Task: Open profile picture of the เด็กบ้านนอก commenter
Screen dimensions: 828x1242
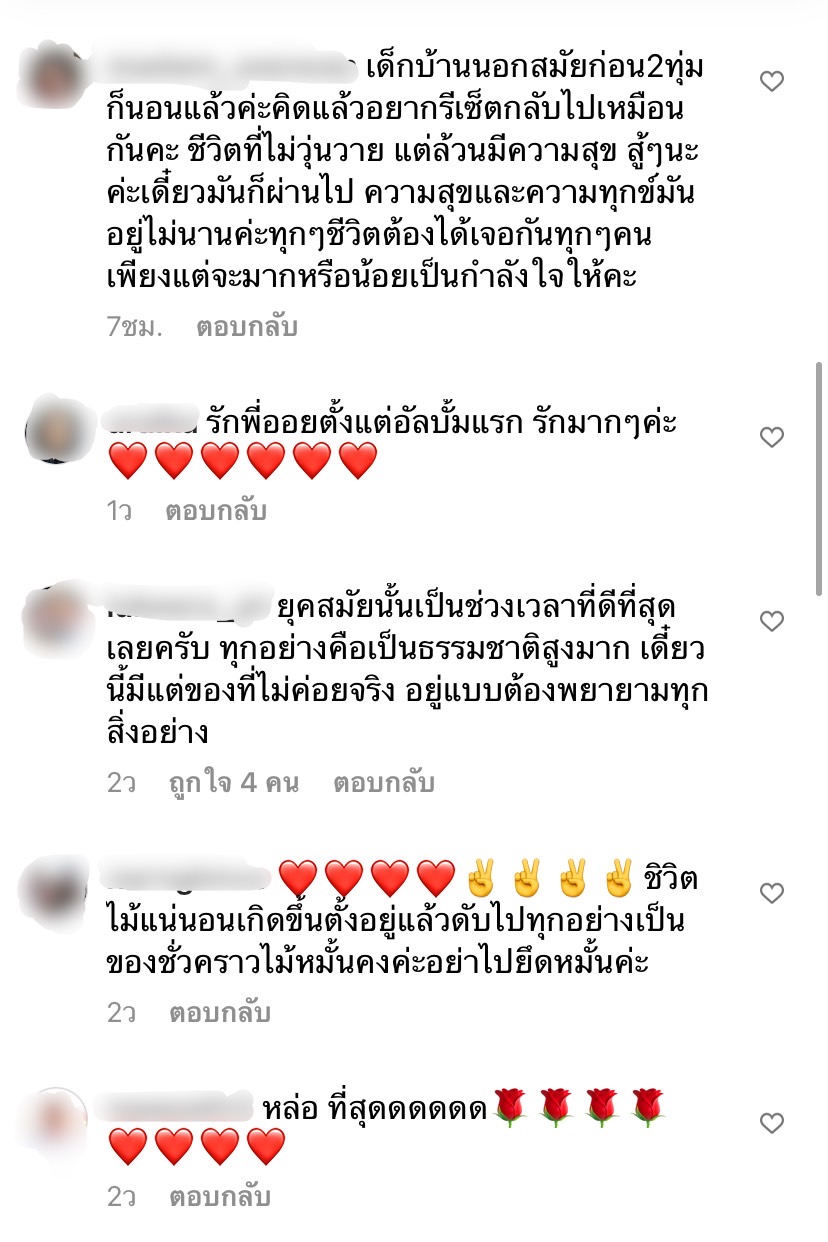Action: (x=56, y=72)
